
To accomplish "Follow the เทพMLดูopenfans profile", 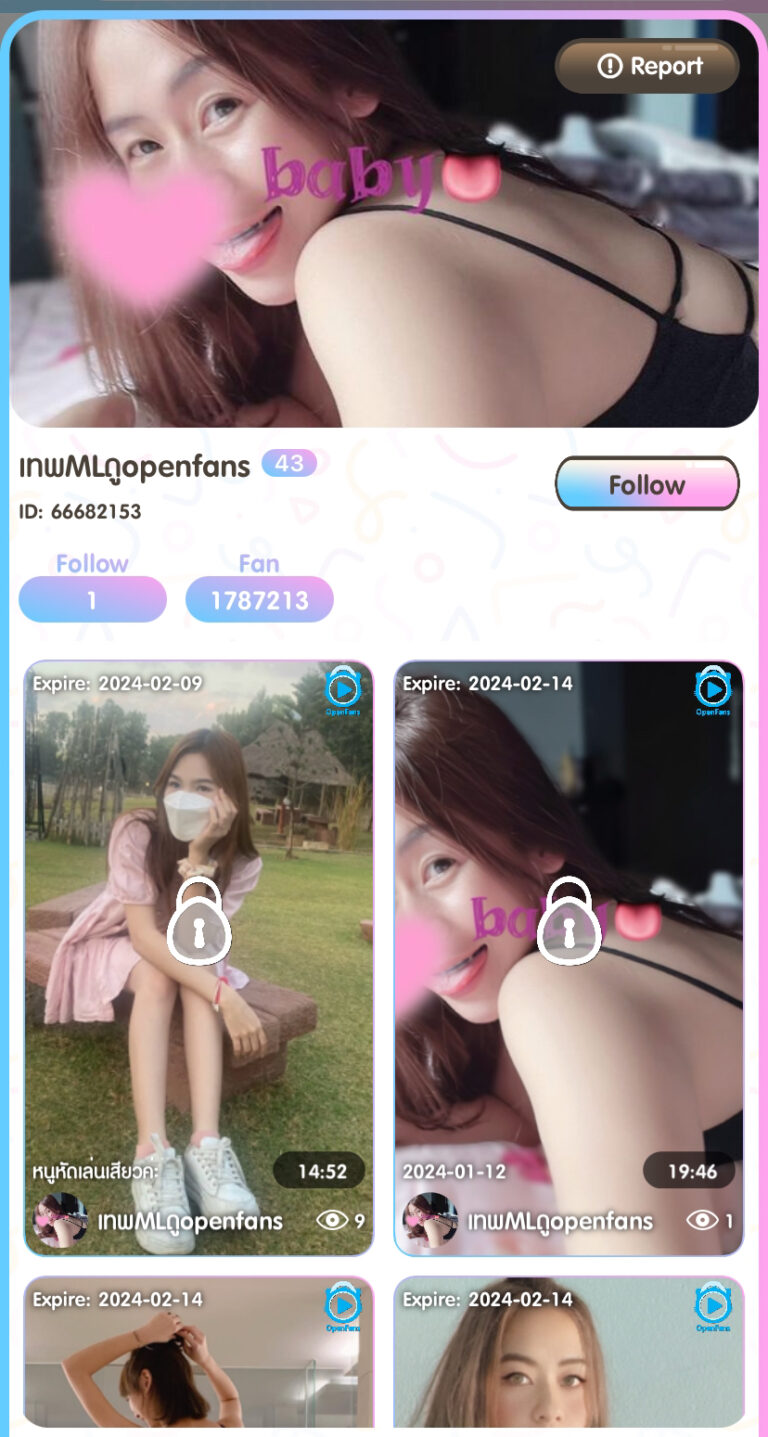I will pyautogui.click(x=647, y=485).
